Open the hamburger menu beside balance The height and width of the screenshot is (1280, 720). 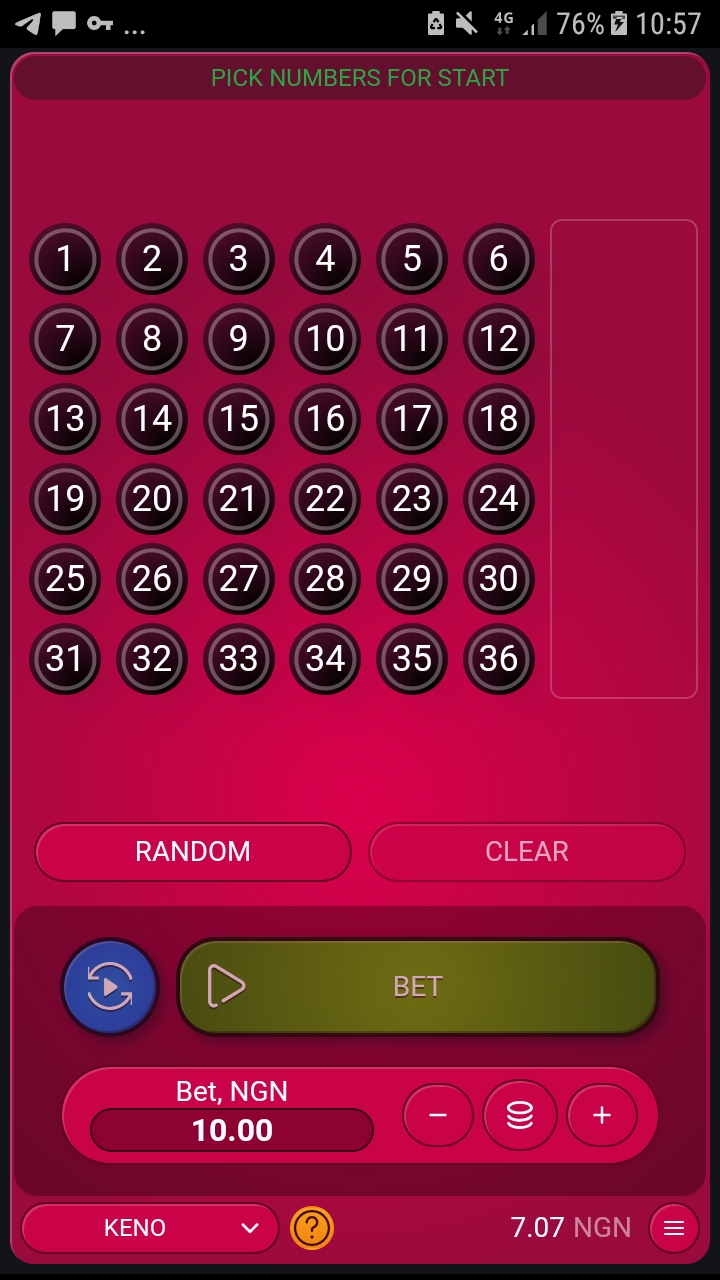674,1228
